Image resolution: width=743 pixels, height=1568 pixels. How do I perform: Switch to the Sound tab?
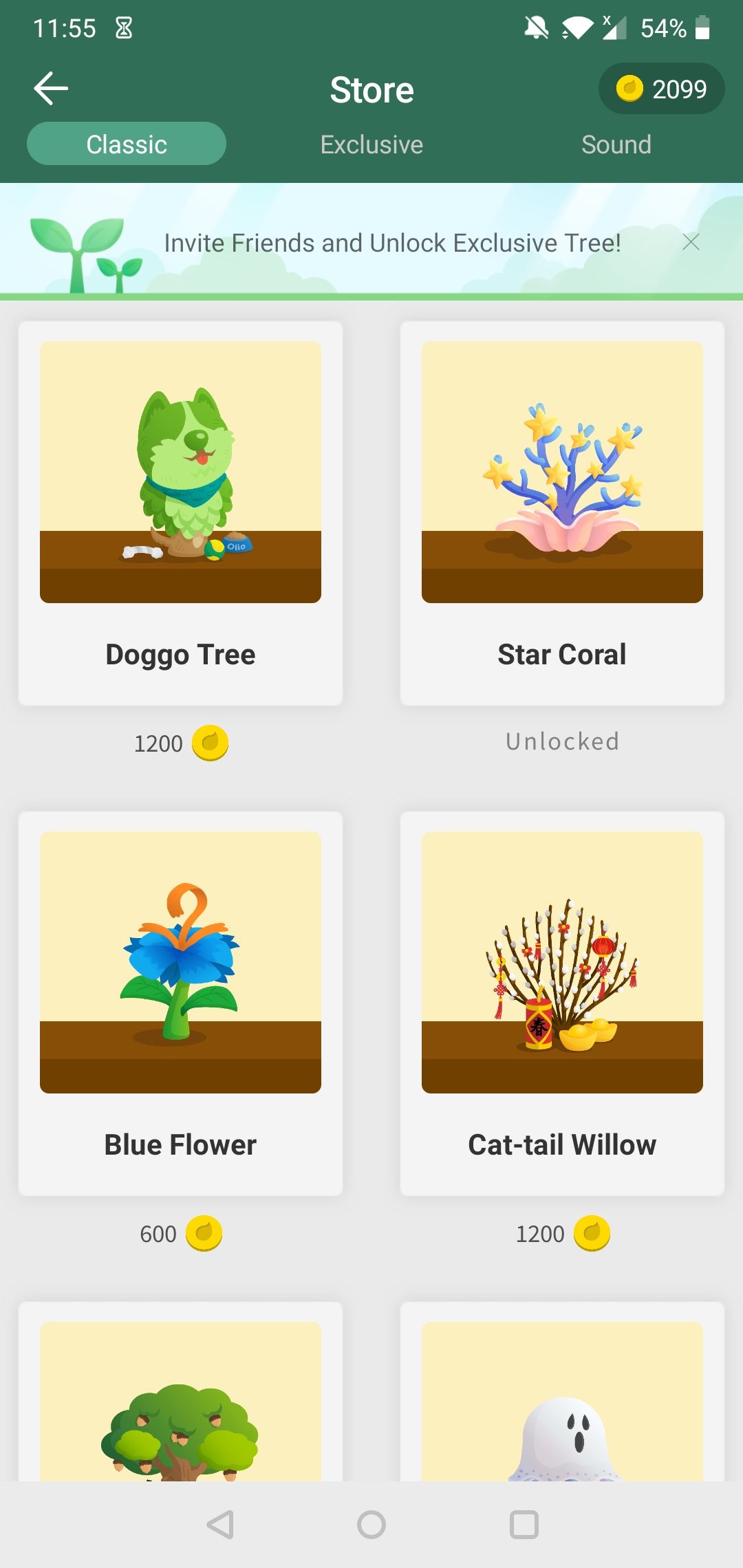(x=616, y=144)
